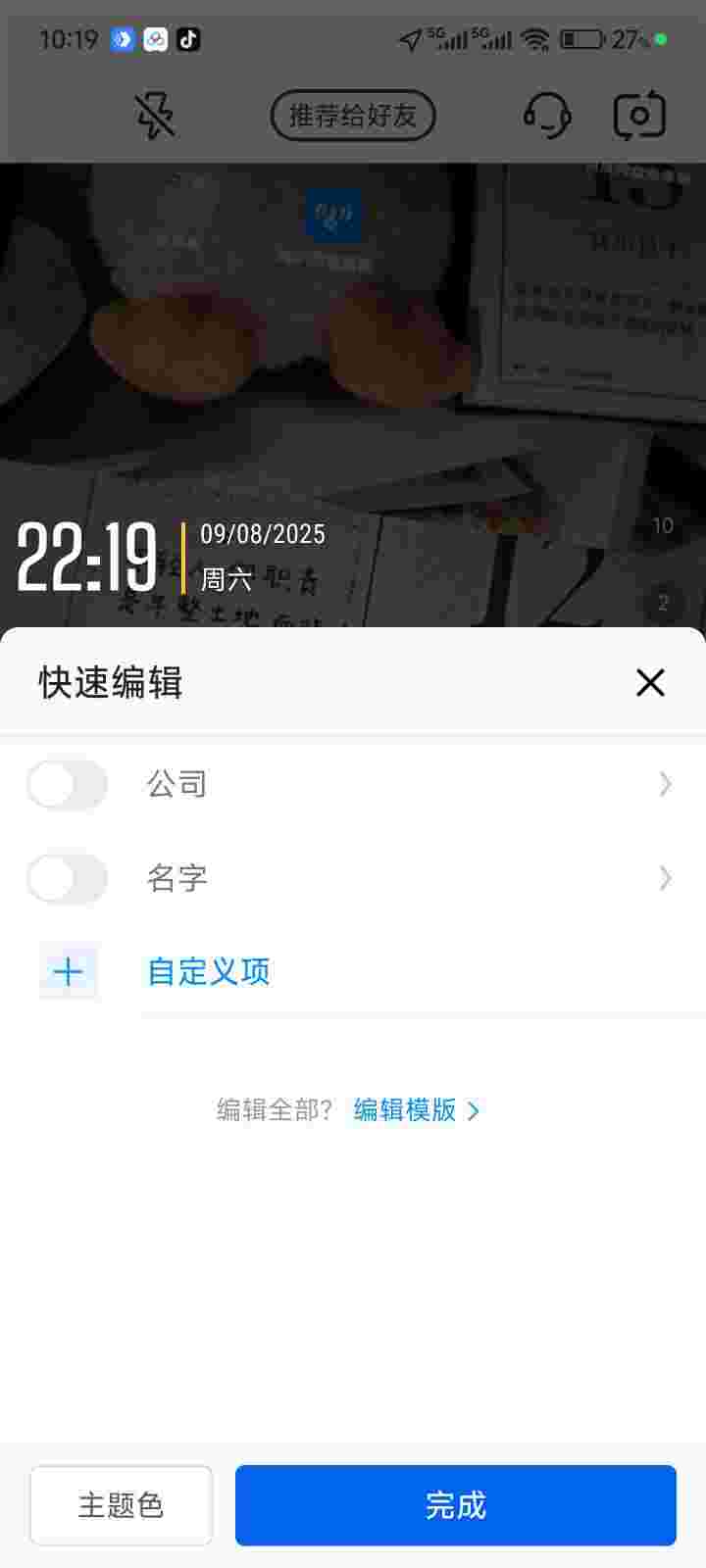Choose a 主题色 theme color
Viewport: 706px width, 1568px height.
[x=121, y=1505]
